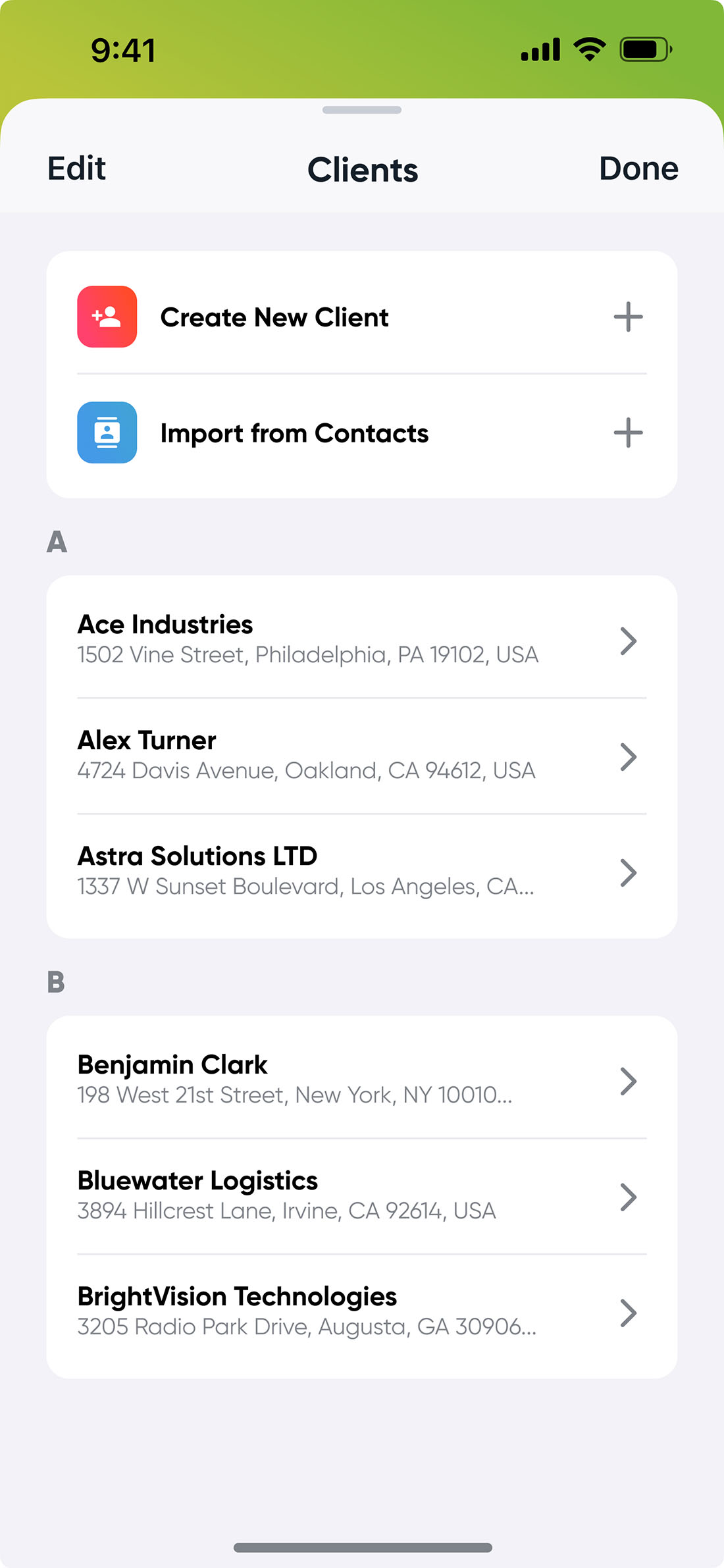Open Astra Solutions LTD details
This screenshot has width=724, height=1568.
[362, 872]
